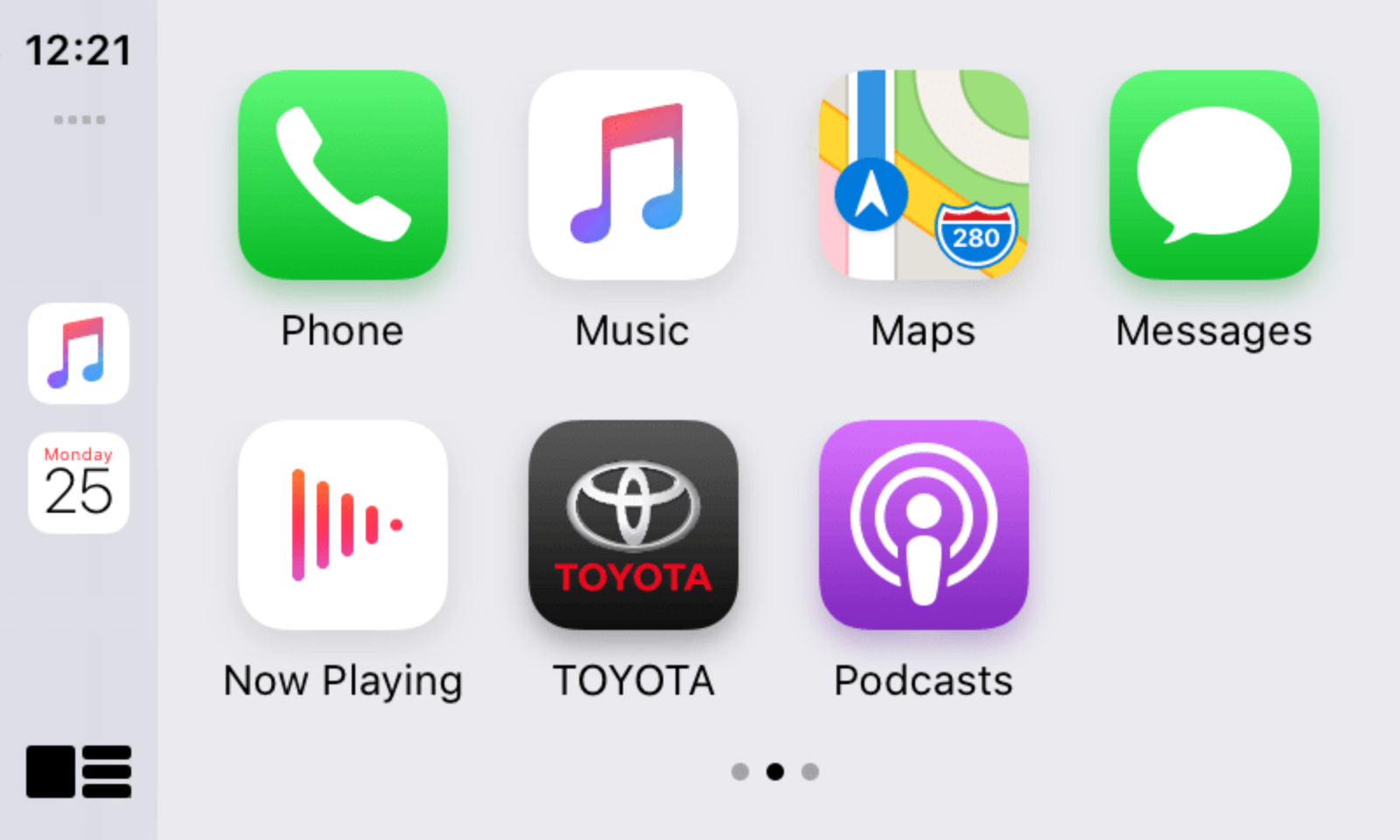
Task: Go to the first page dot
Action: click(x=740, y=772)
